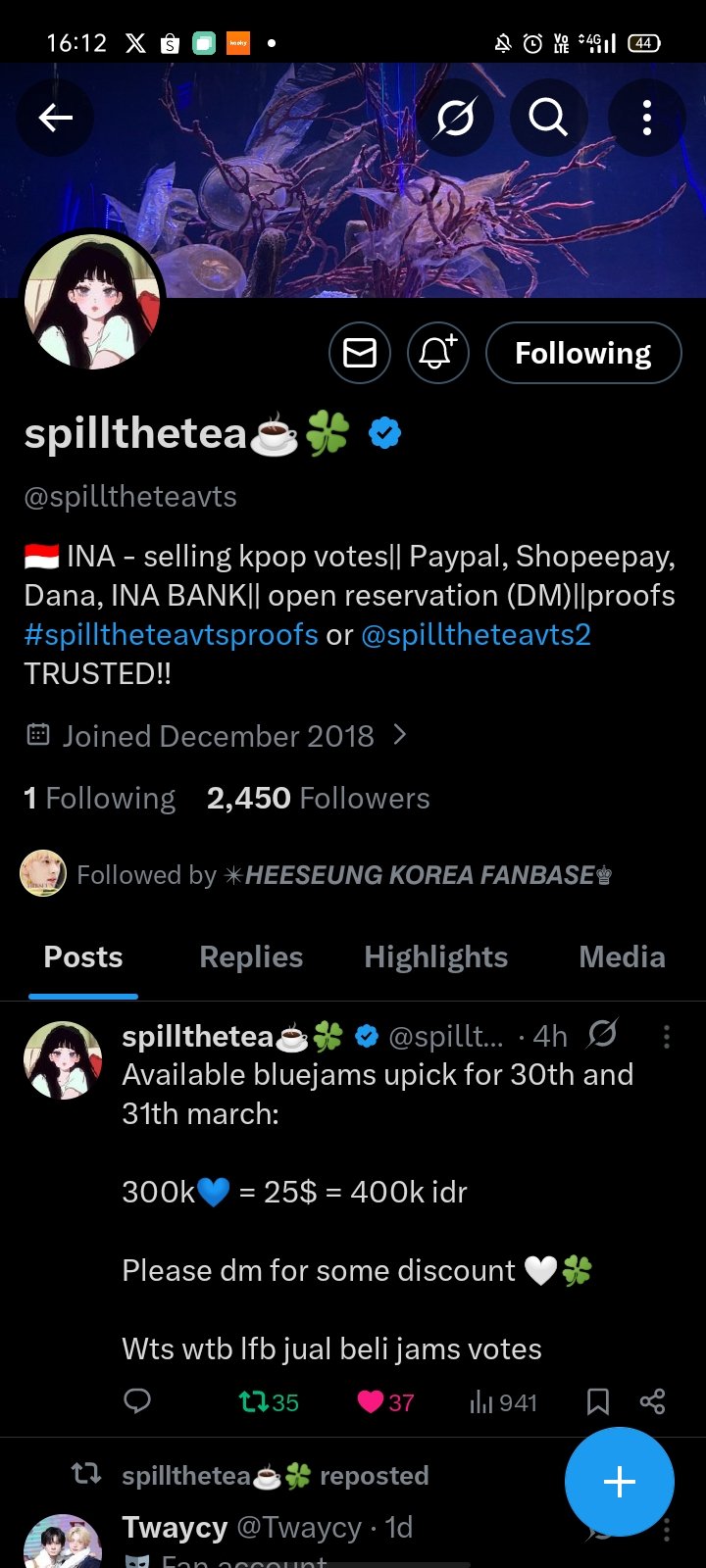Screen dimensions: 706x1568
Task: Reply to the bluejams upick post
Action: 137,1401
